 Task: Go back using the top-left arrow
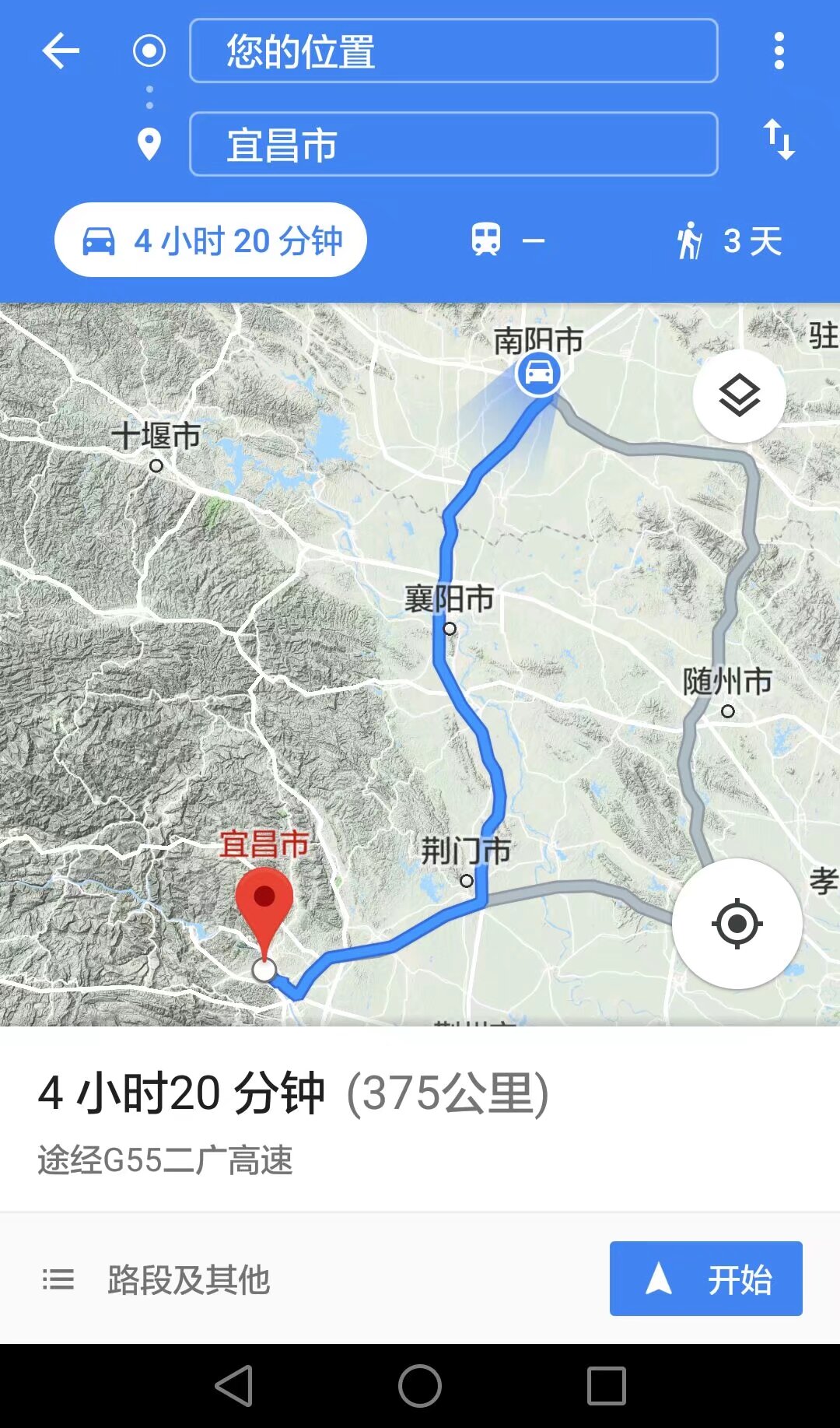click(x=61, y=51)
